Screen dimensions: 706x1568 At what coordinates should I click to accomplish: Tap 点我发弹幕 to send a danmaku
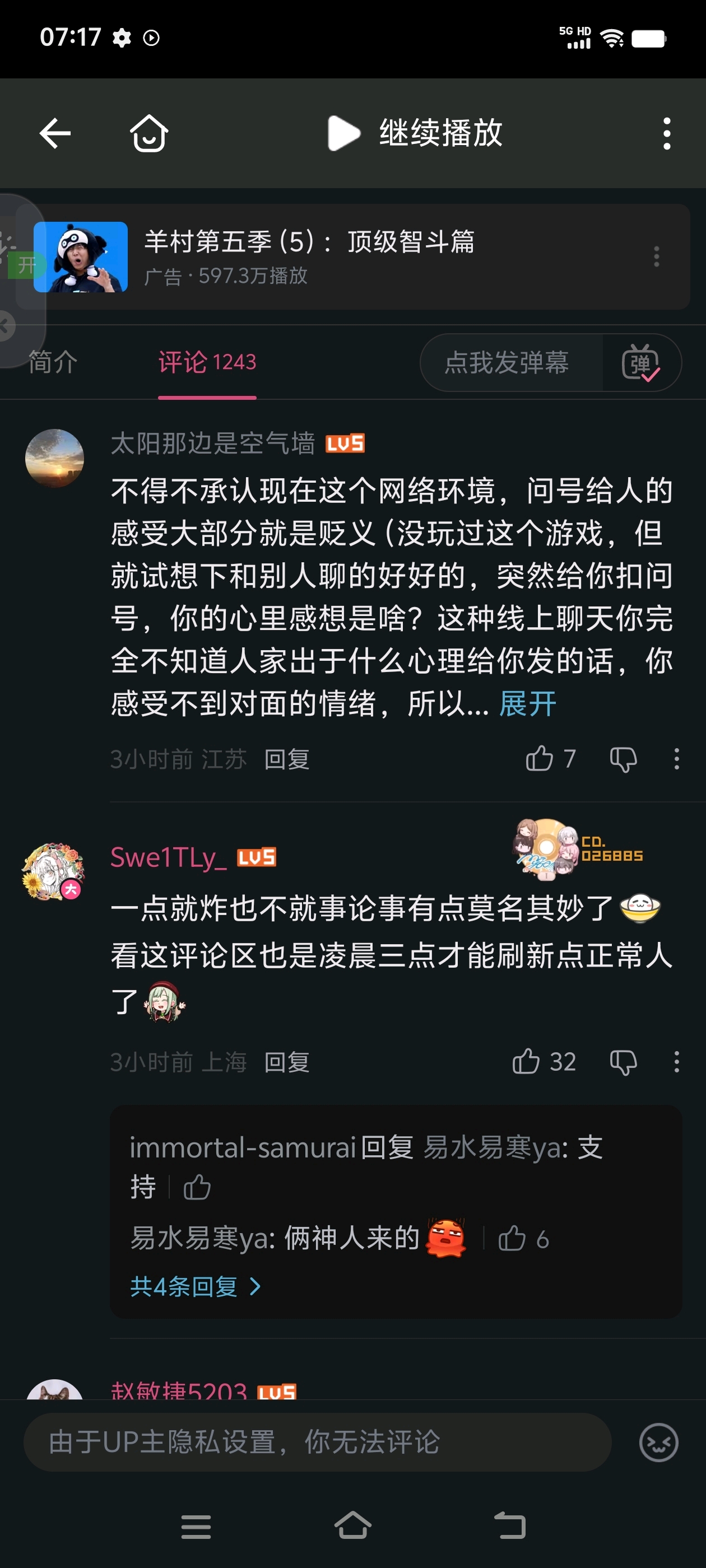point(506,362)
